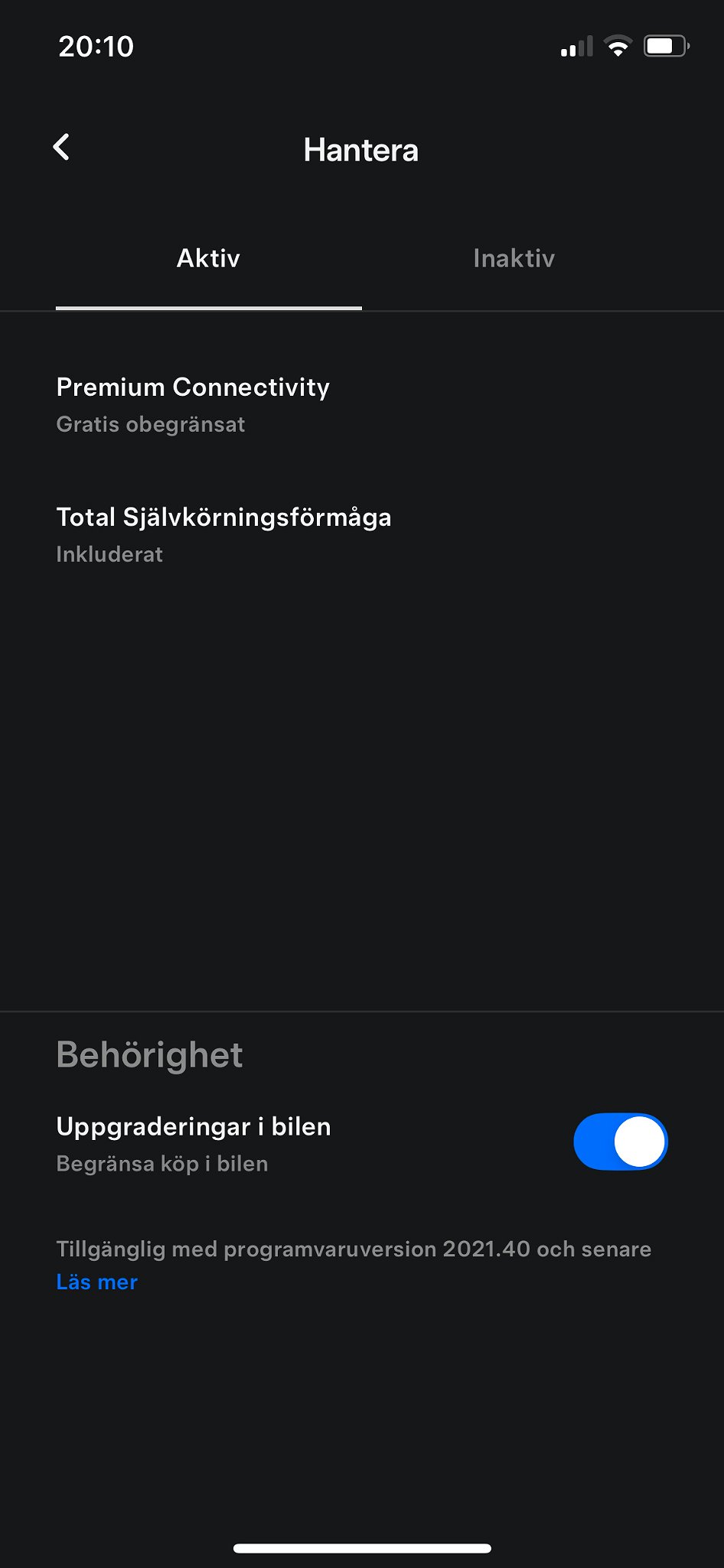Tap the cellular signal bars icon
The image size is (724, 1568).
pos(578,47)
